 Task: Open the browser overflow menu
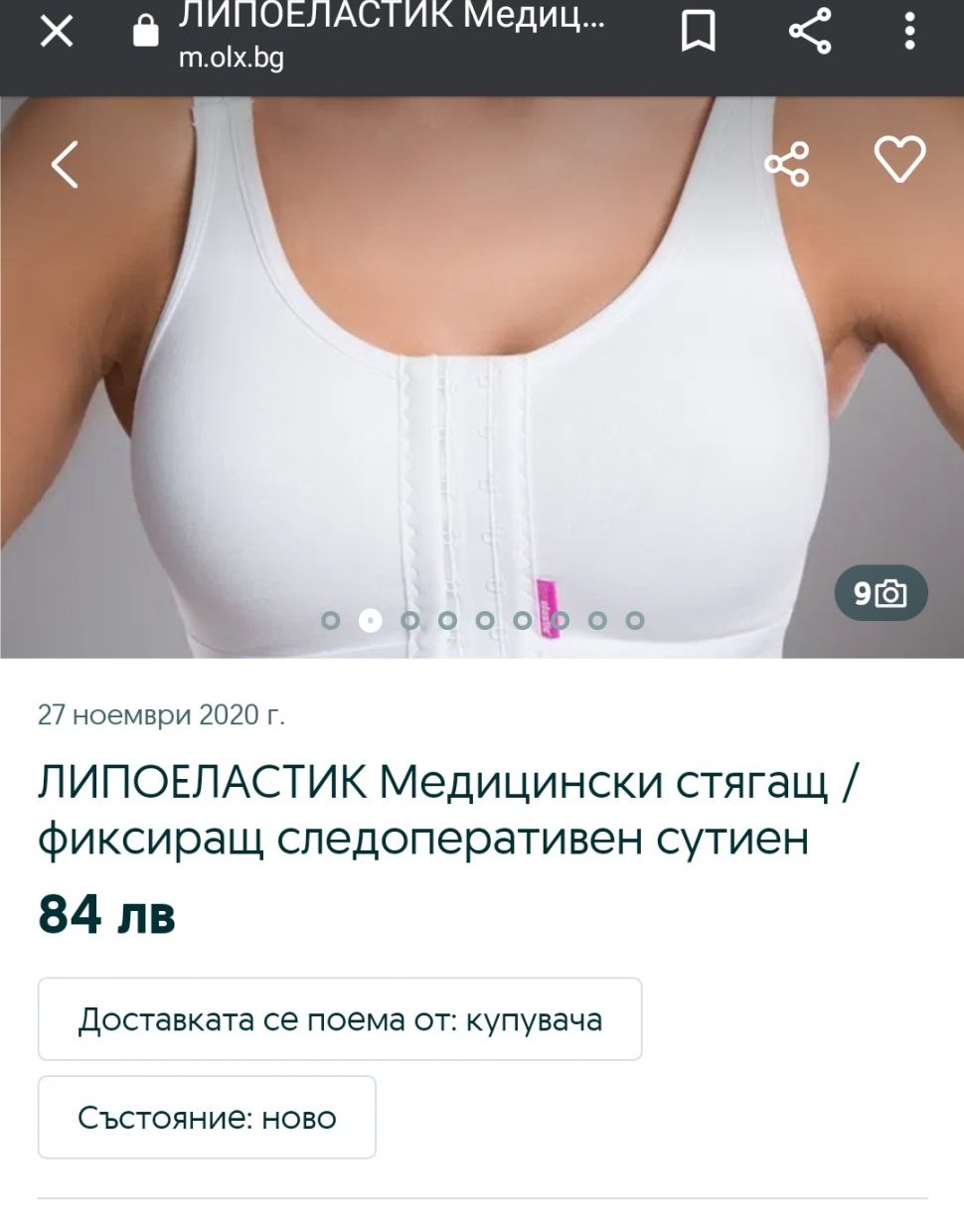(x=909, y=31)
